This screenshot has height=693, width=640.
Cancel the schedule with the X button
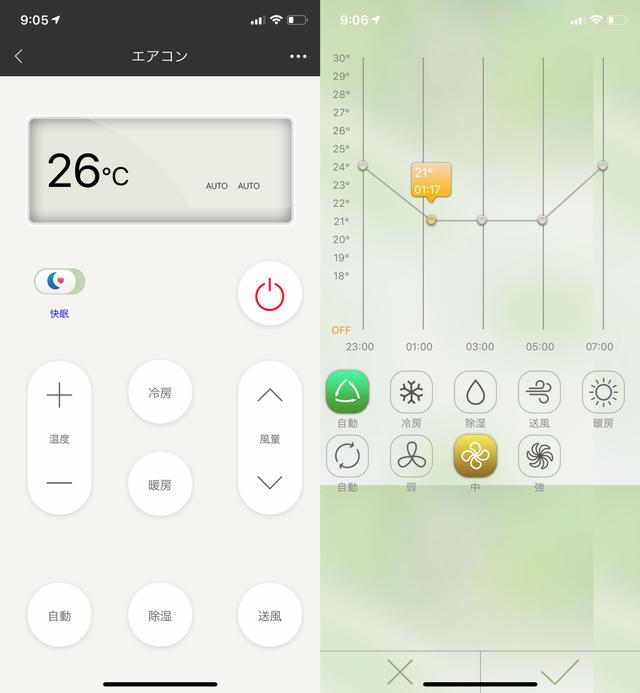[x=400, y=671]
